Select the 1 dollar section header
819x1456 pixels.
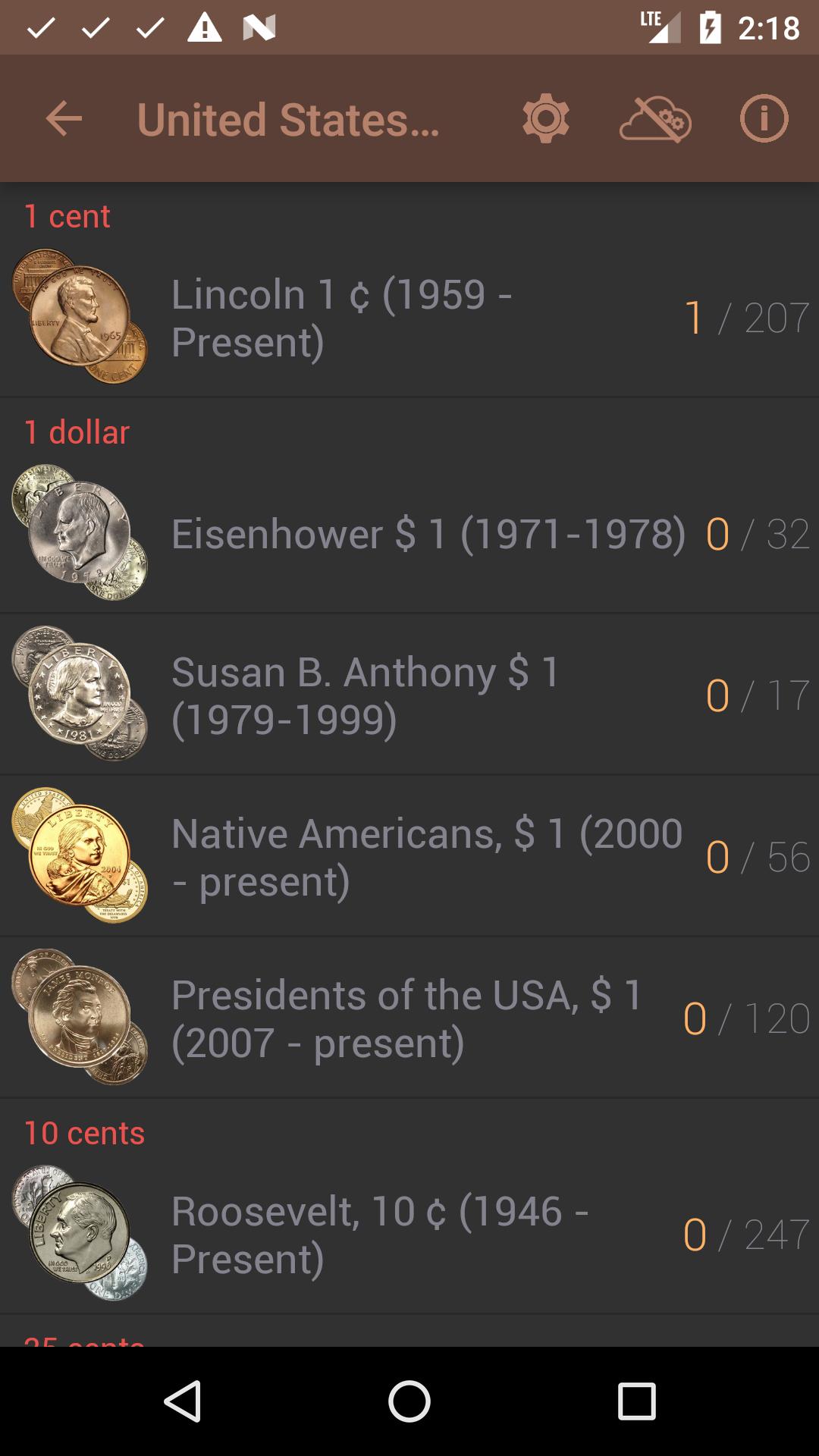[76, 432]
